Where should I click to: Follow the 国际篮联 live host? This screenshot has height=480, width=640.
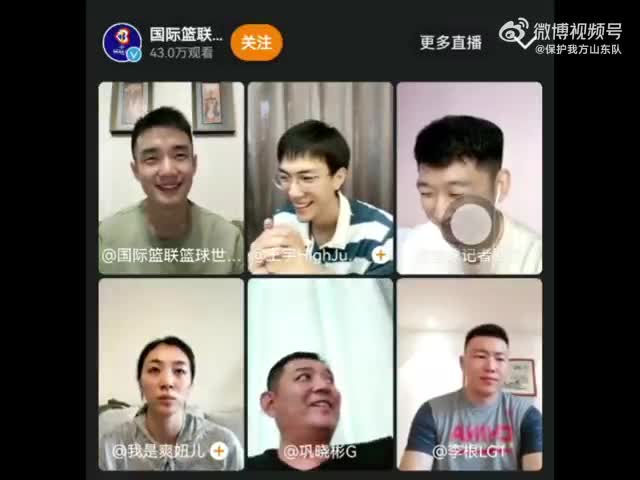tap(256, 42)
